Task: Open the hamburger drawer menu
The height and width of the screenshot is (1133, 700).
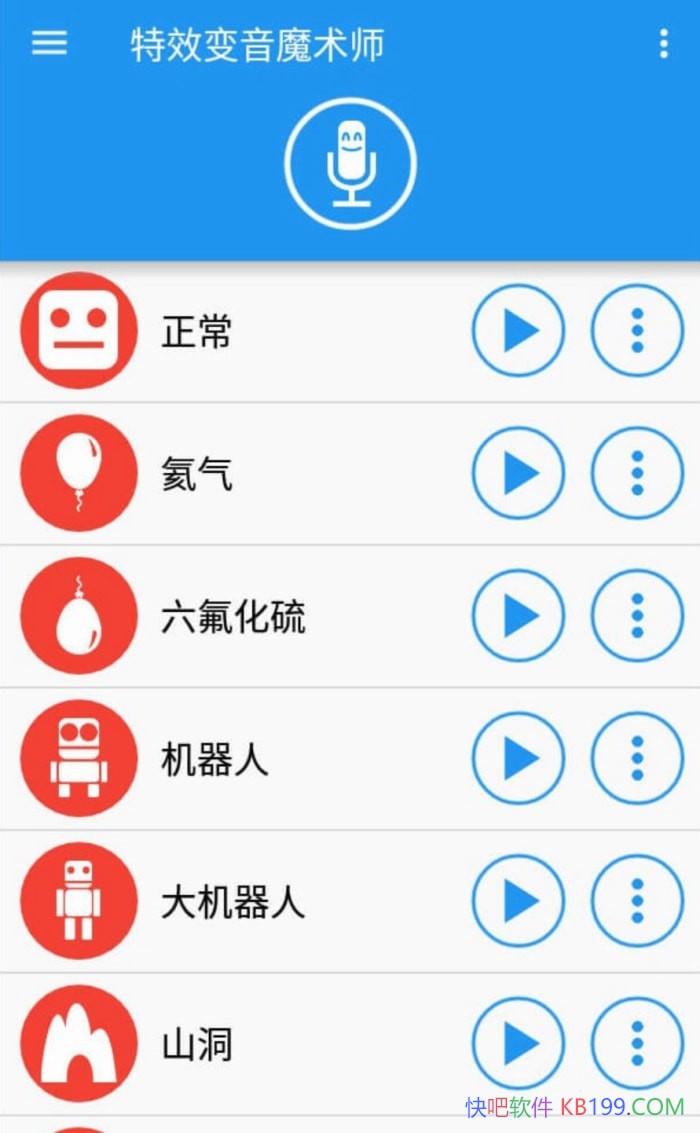Action: [49, 43]
